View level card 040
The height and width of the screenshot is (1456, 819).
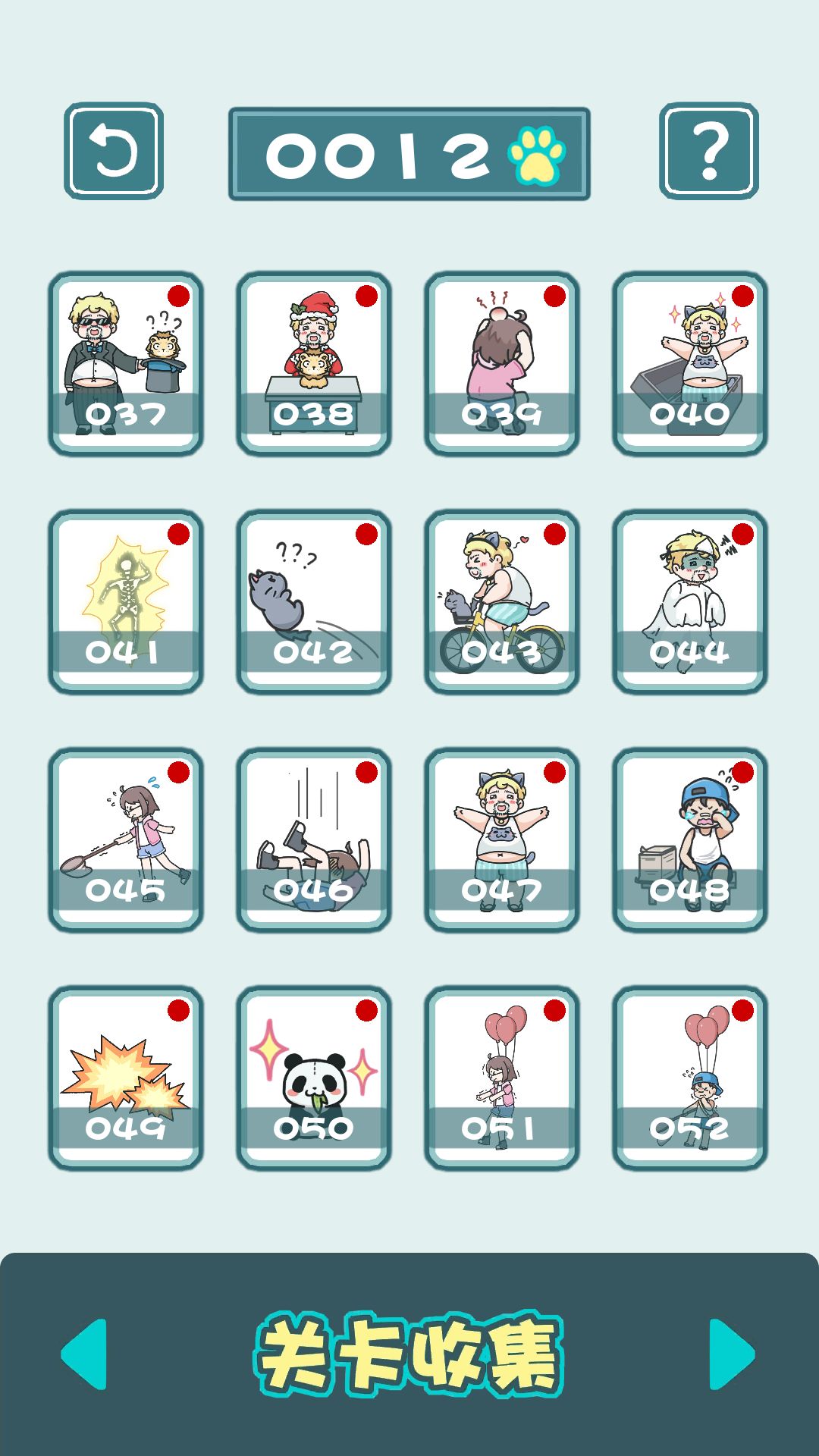690,364
